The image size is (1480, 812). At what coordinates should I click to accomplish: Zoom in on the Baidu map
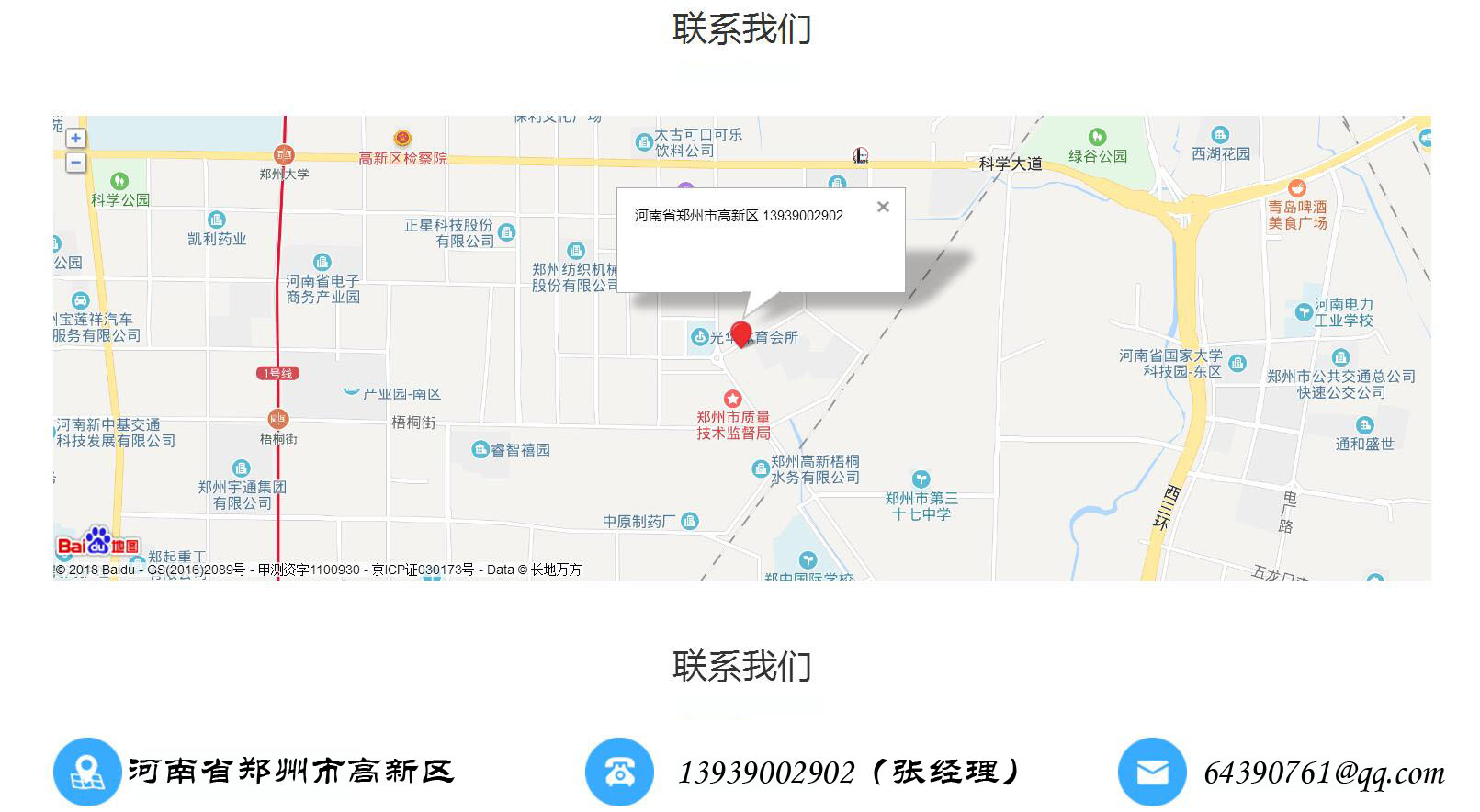[75, 139]
